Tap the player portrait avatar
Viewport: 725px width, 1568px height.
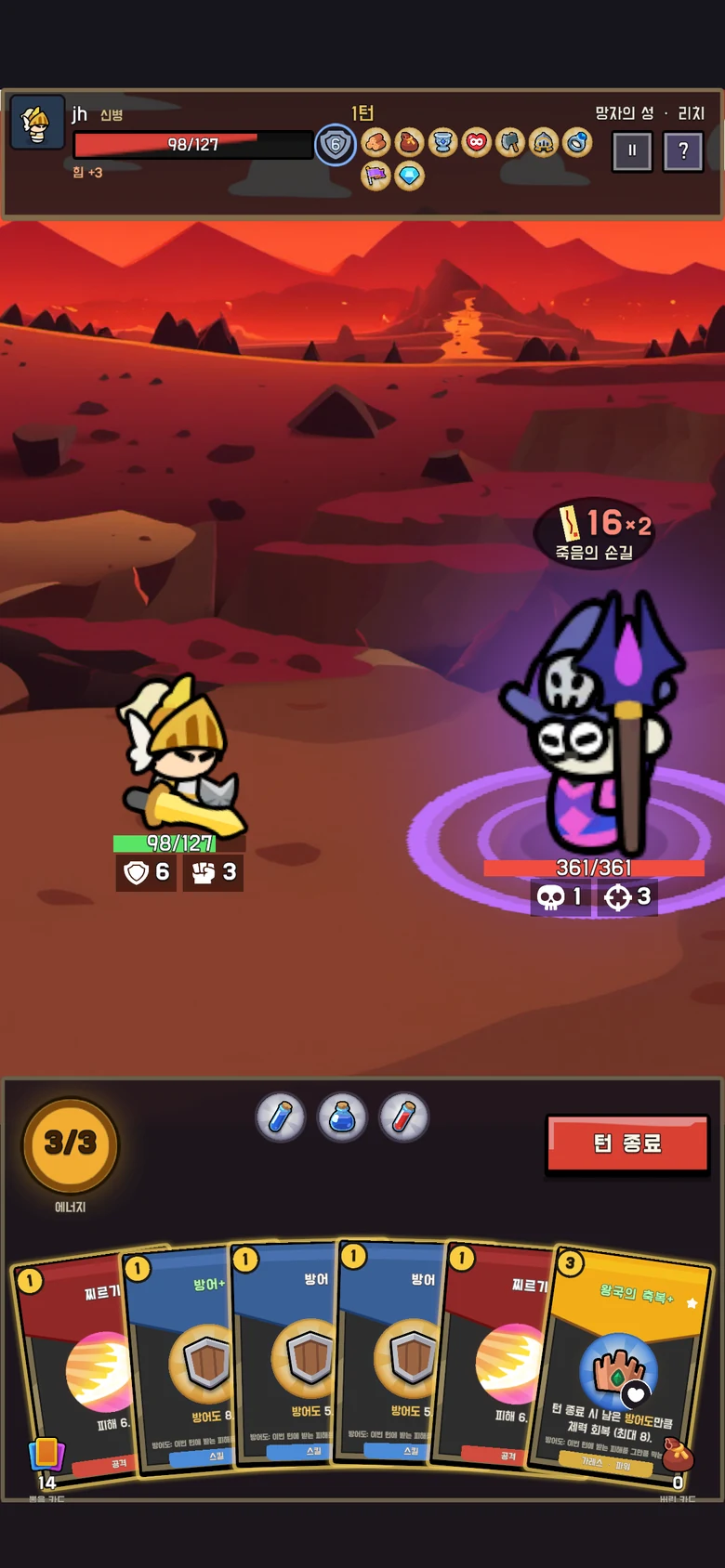[x=37, y=122]
